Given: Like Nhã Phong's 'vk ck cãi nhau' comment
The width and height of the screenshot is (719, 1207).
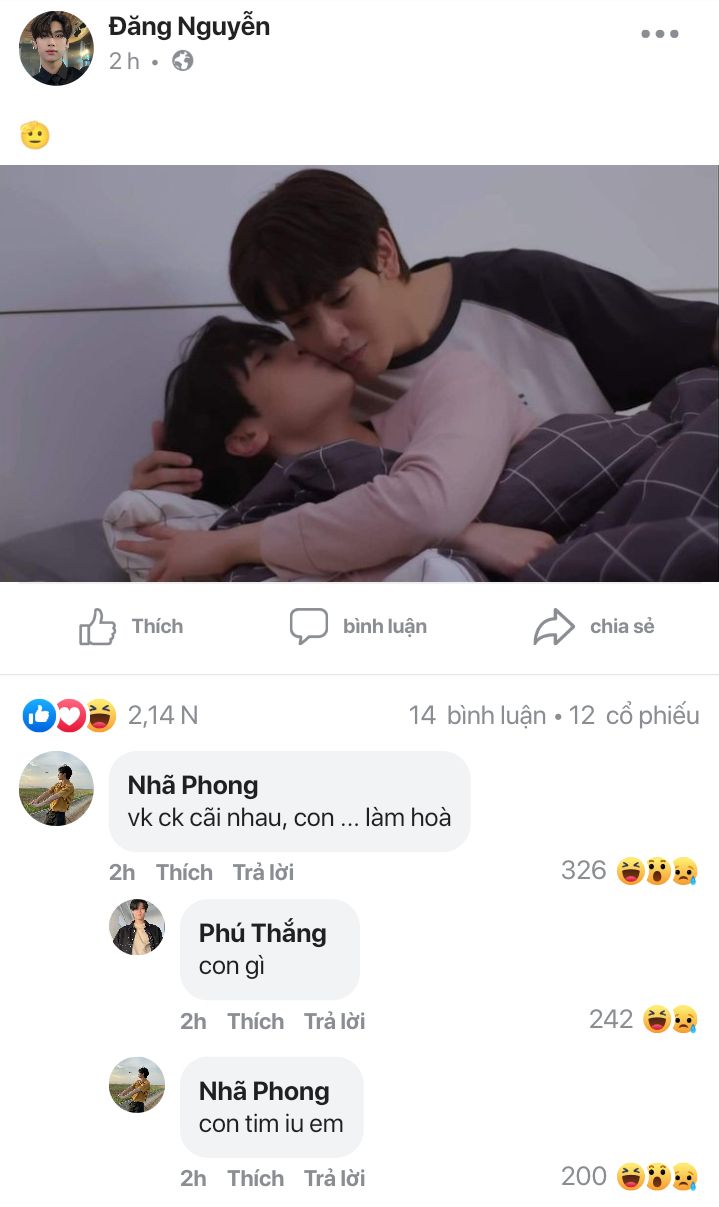Looking at the screenshot, I should coord(184,872).
